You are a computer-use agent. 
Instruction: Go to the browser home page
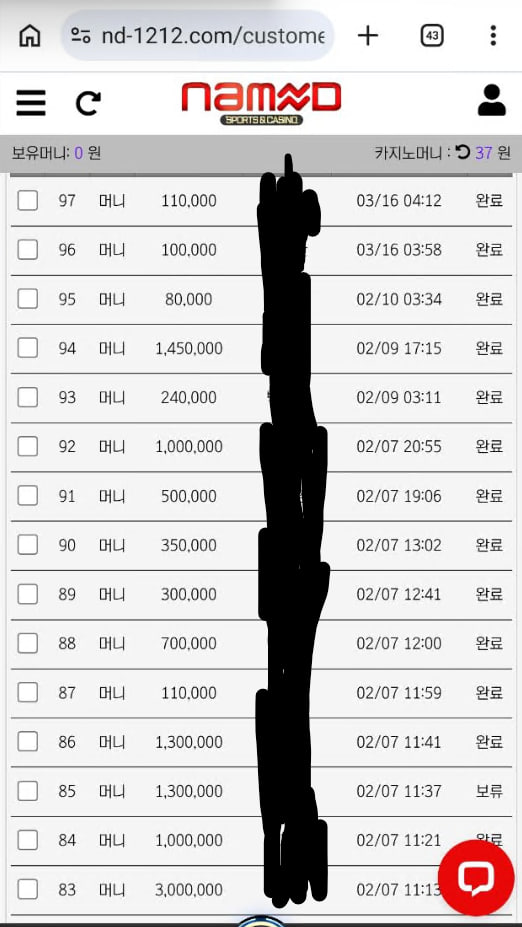[30, 37]
